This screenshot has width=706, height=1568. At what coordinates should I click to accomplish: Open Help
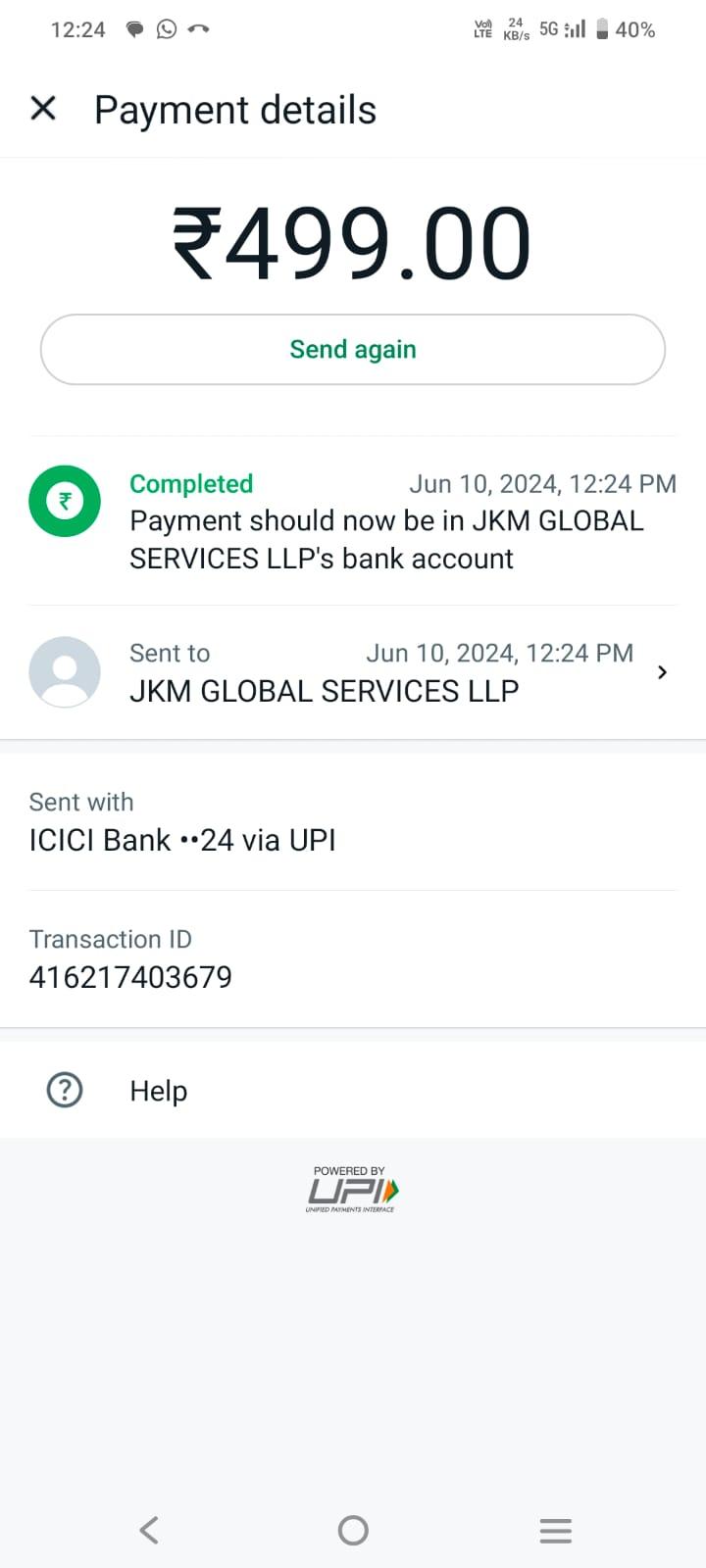[x=353, y=1090]
